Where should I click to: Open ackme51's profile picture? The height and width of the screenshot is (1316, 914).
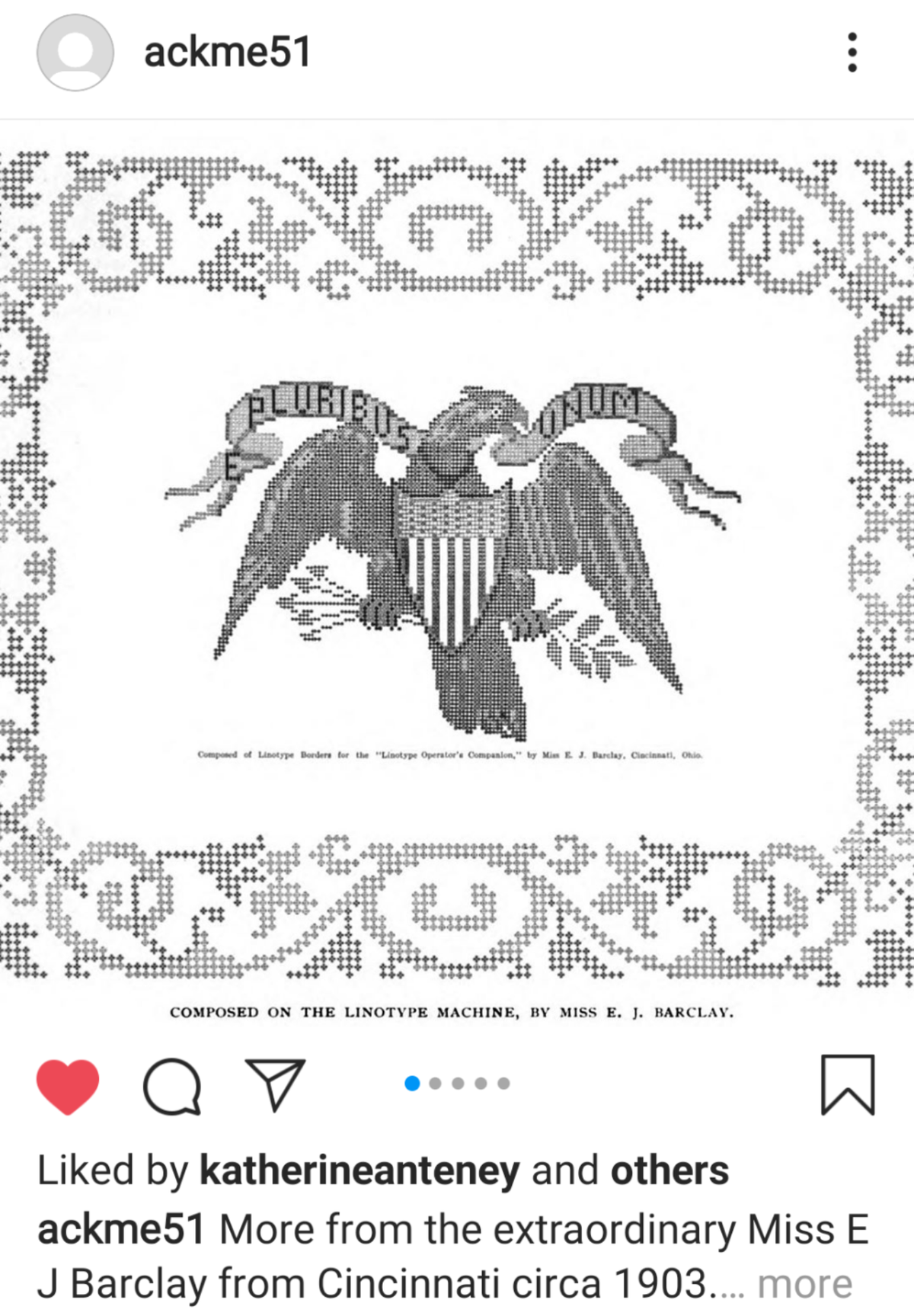(x=75, y=53)
